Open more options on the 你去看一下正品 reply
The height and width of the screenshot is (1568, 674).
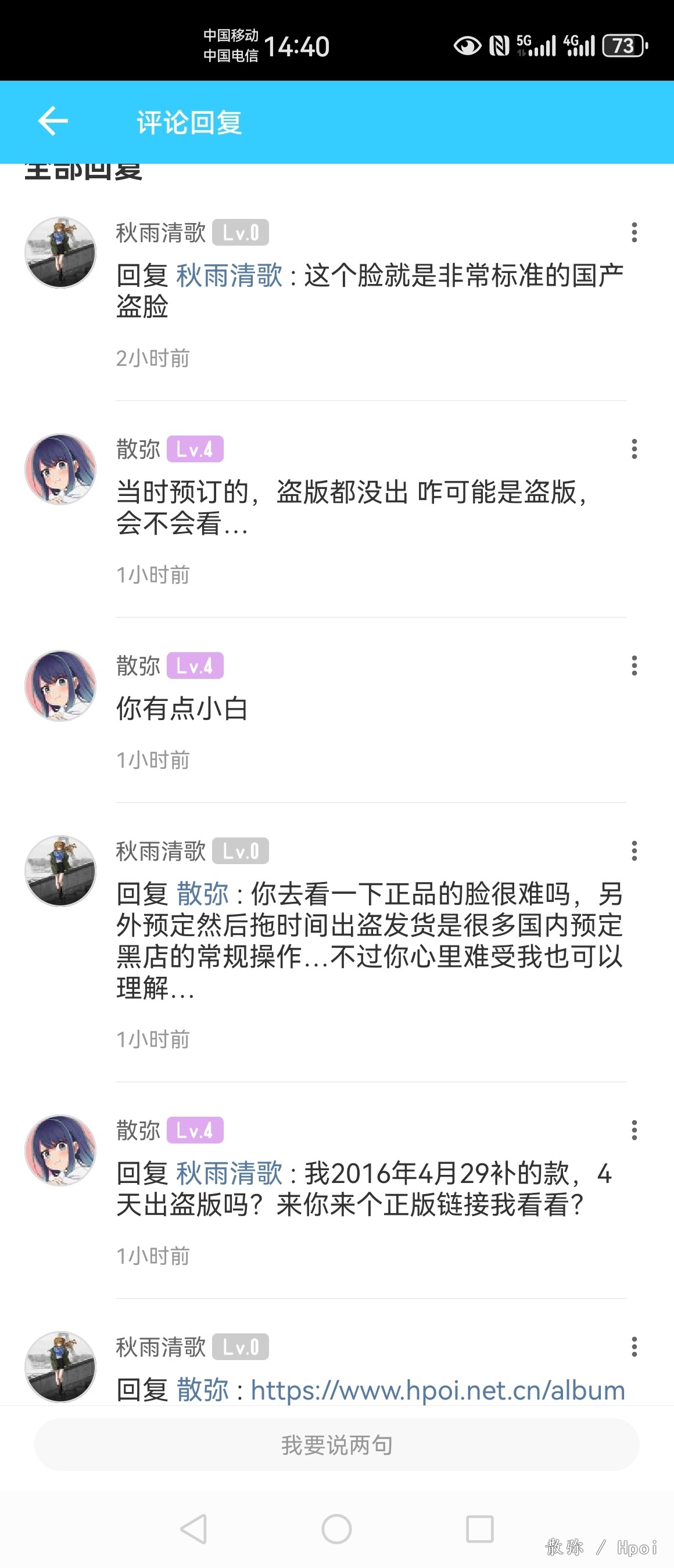tap(634, 850)
